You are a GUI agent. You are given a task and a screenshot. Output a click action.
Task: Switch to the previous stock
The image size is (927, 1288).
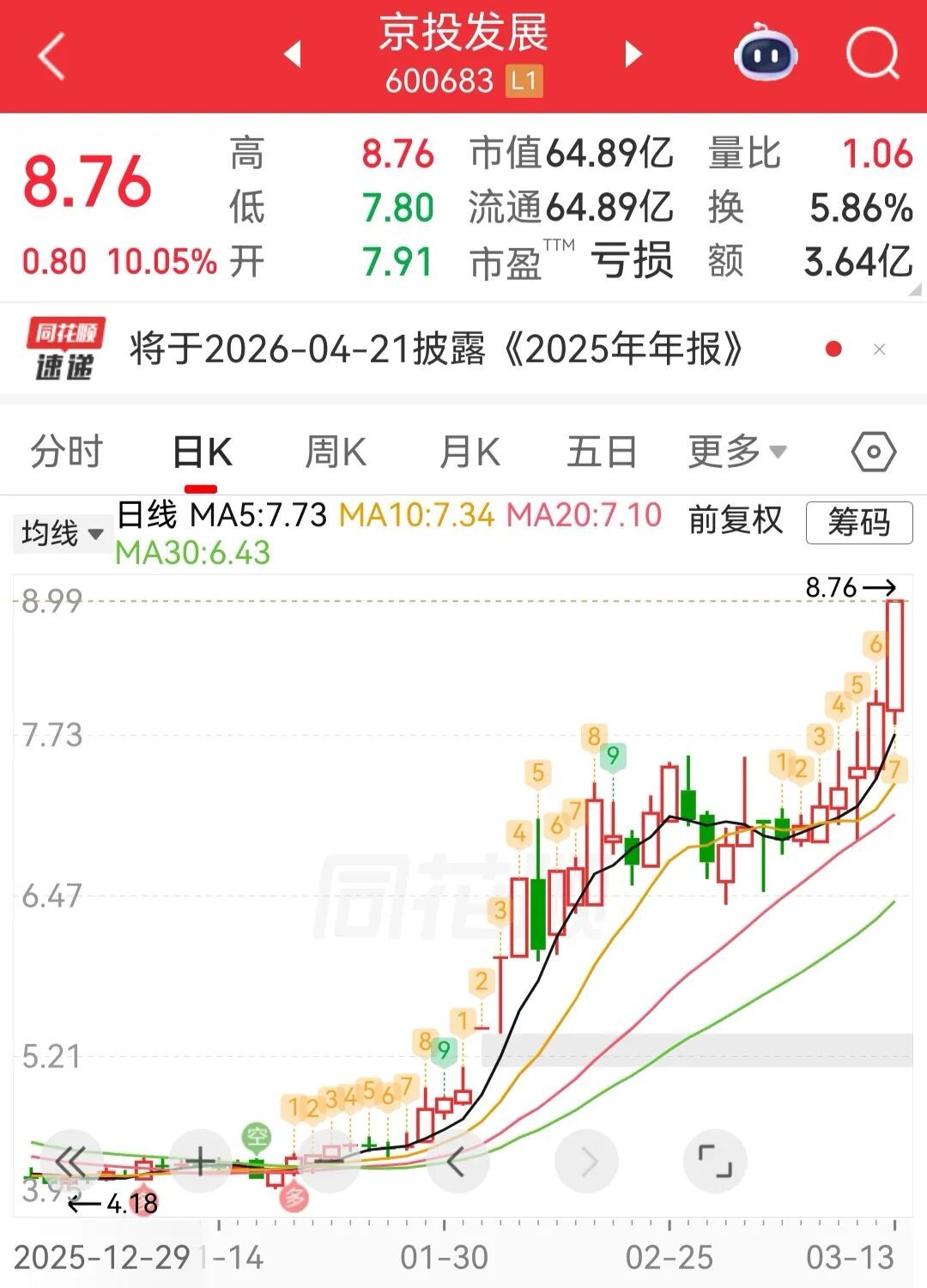(x=293, y=54)
